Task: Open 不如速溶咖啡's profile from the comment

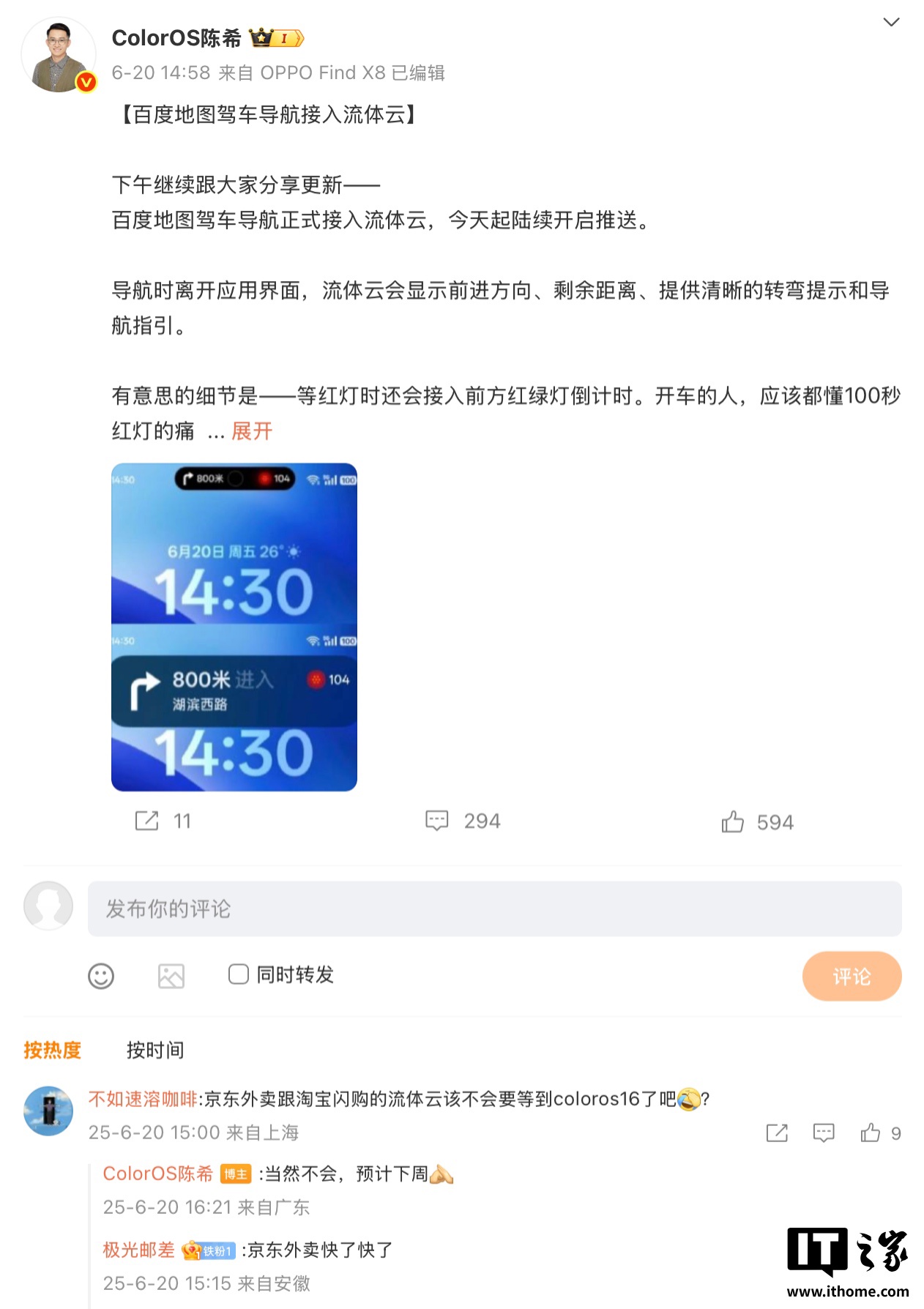Action: click(143, 1099)
